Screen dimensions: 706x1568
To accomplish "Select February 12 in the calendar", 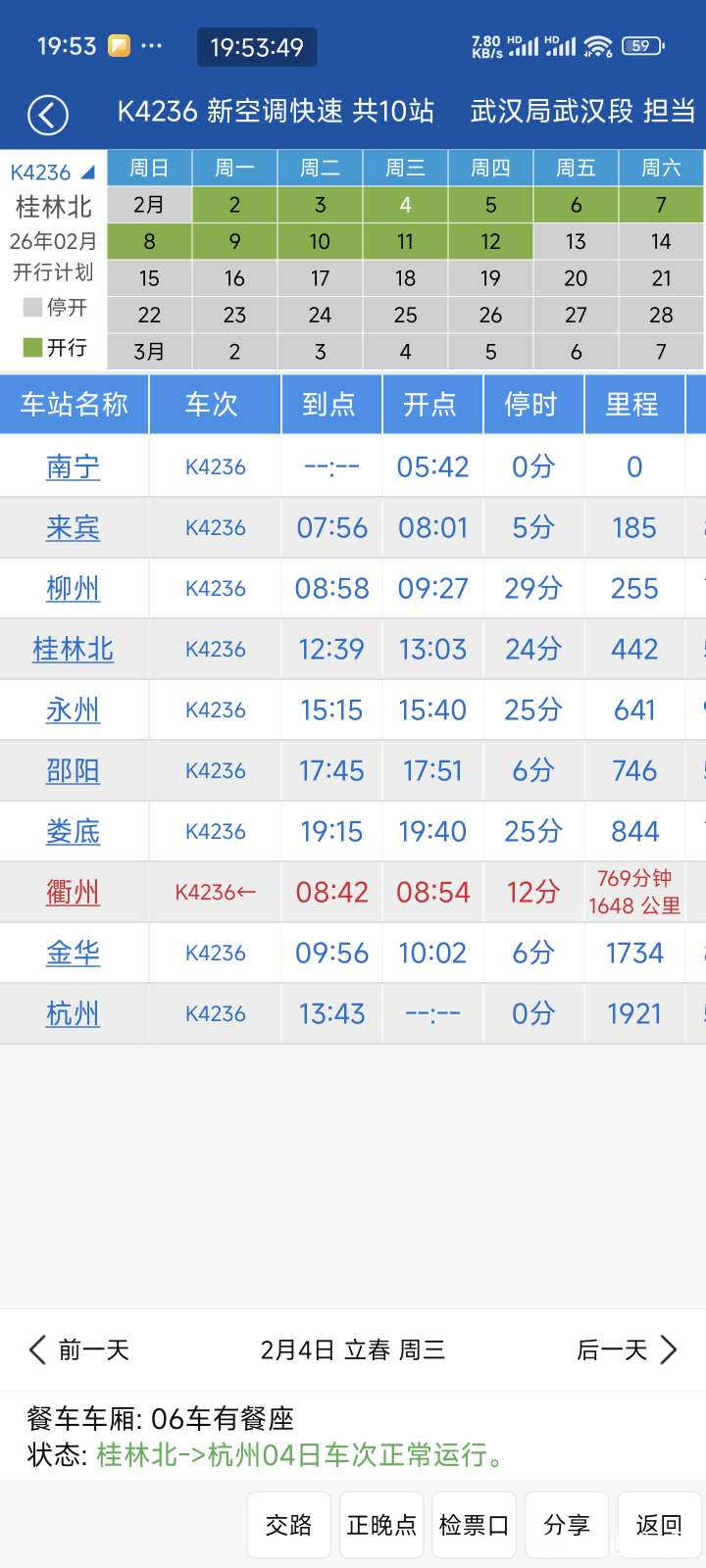I will point(490,241).
